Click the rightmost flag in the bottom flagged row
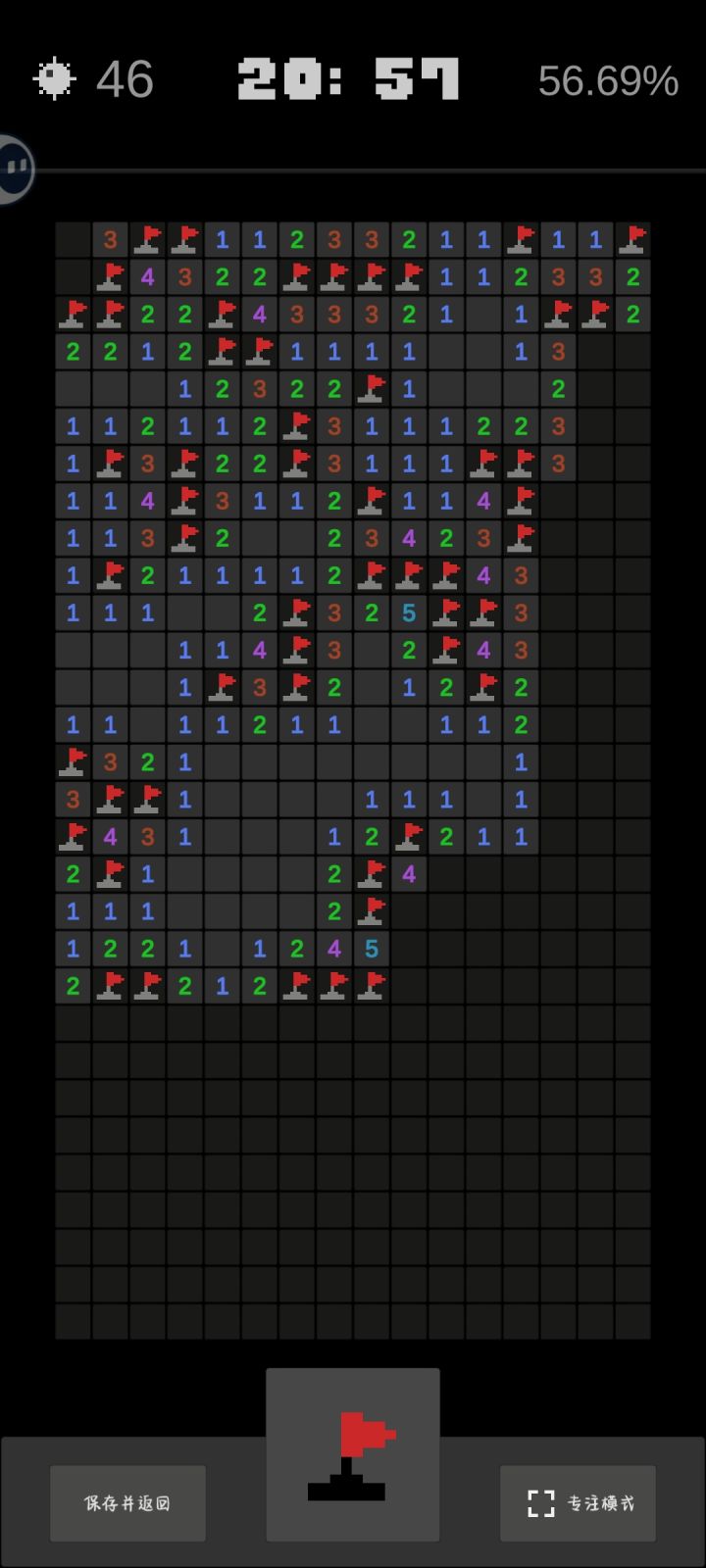 point(371,986)
